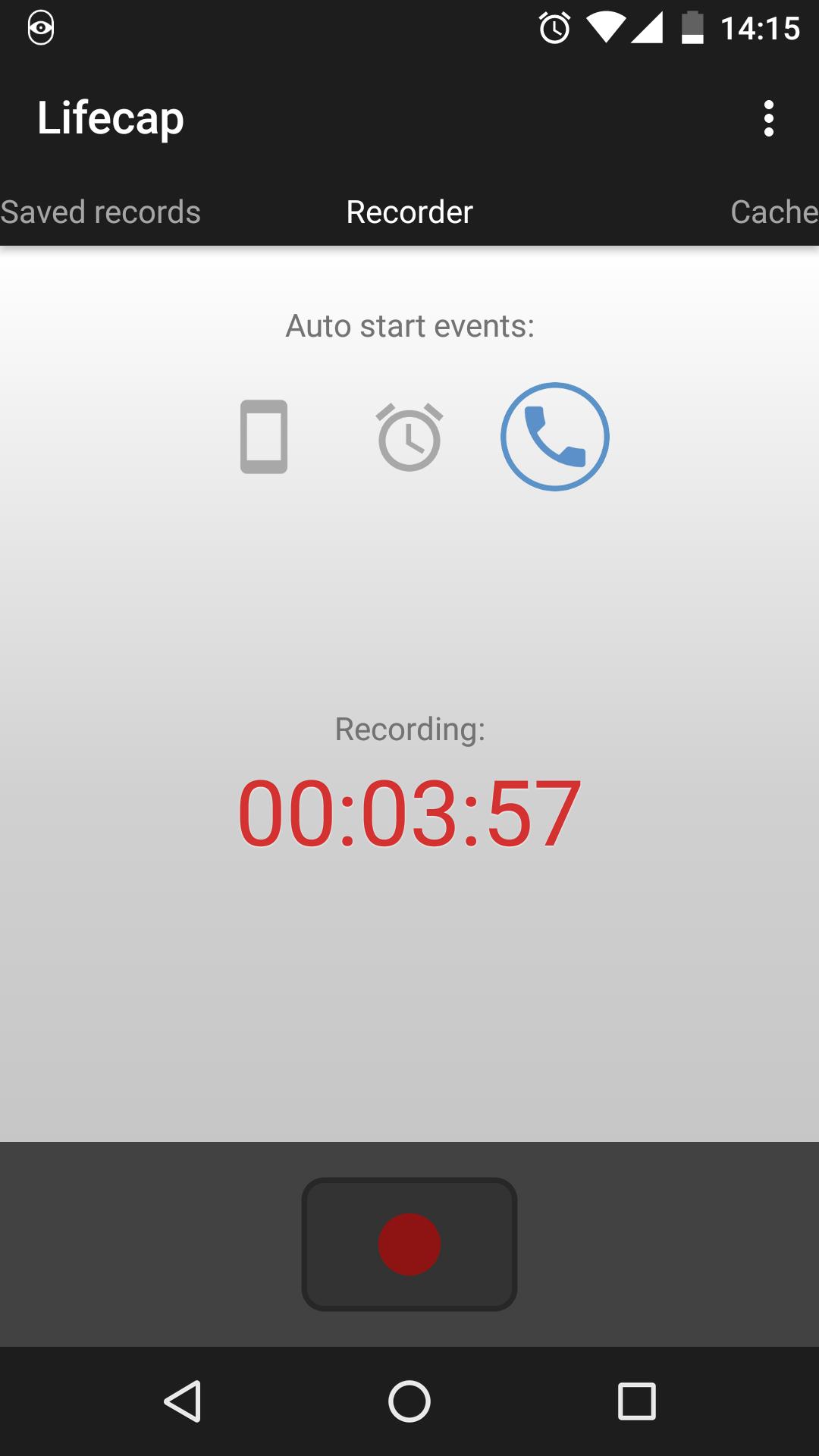Toggle the alarm clock auto start event
The image size is (819, 1456).
coord(409,437)
